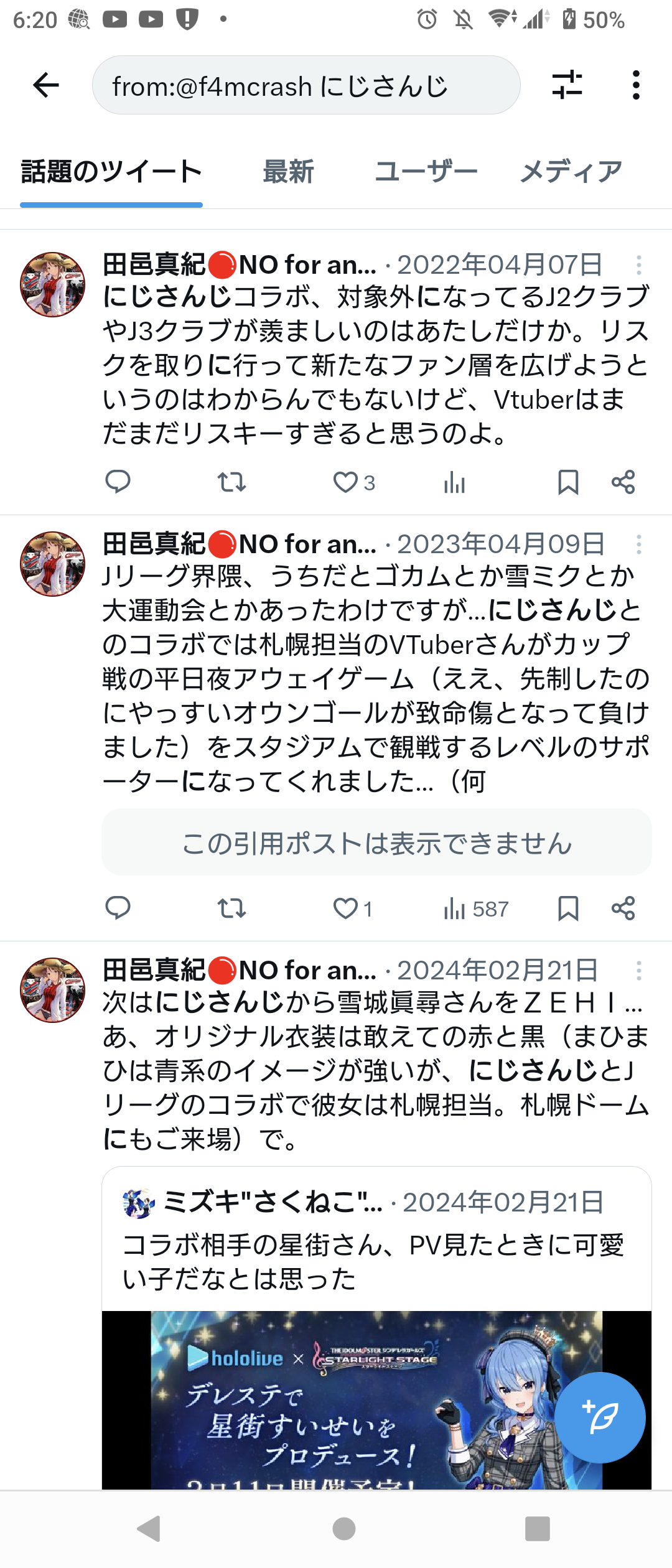The height and width of the screenshot is (1568, 672).
Task: Compose a new post
Action: pyautogui.click(x=600, y=1417)
